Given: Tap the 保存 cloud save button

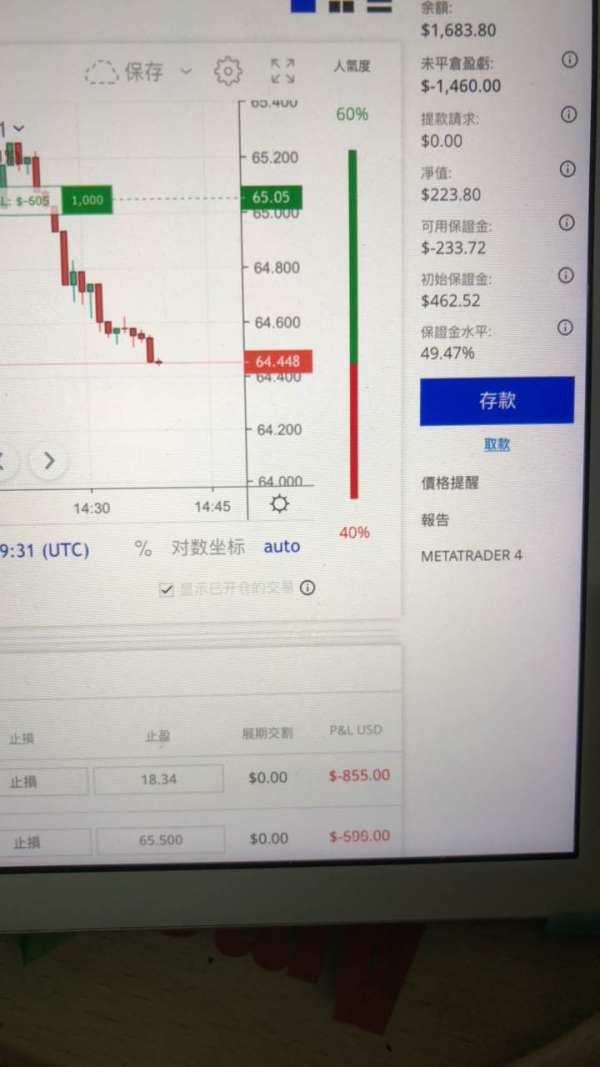Looking at the screenshot, I should point(124,71).
